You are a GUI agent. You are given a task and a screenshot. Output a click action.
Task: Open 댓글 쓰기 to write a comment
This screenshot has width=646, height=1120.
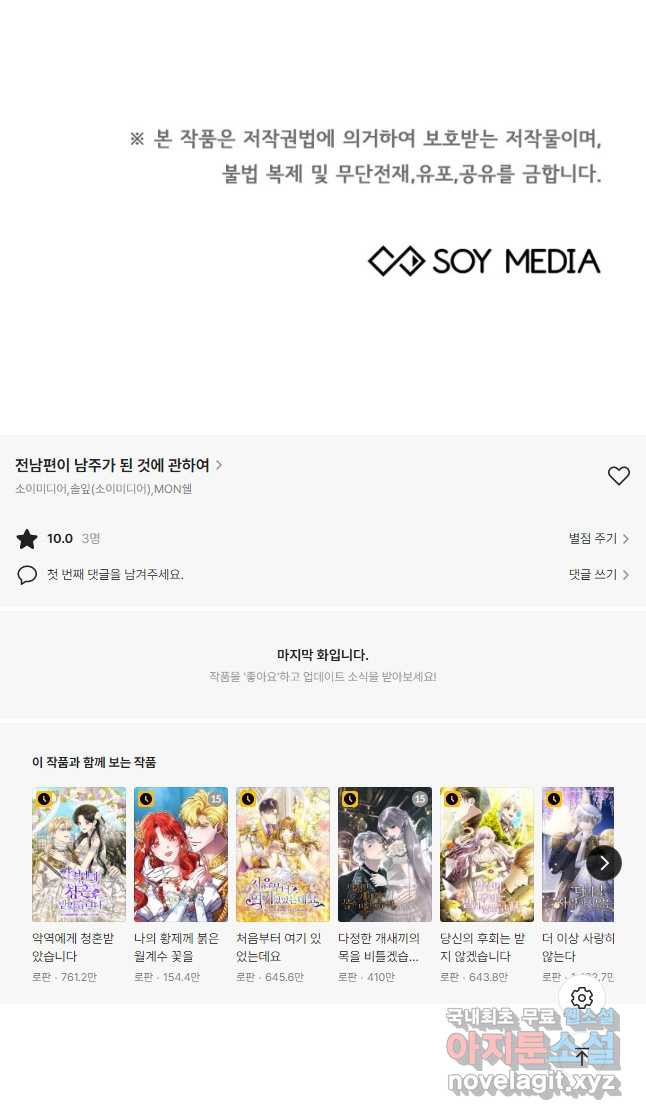598,575
